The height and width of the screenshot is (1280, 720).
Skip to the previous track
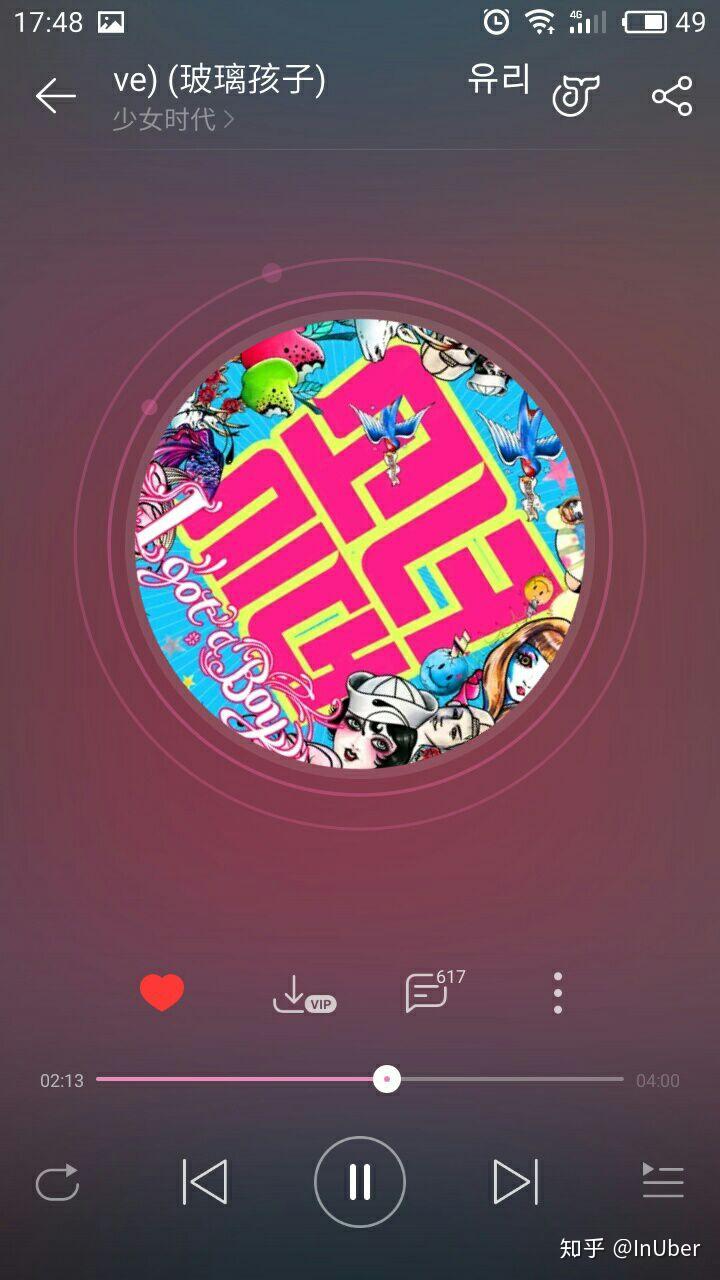205,1182
